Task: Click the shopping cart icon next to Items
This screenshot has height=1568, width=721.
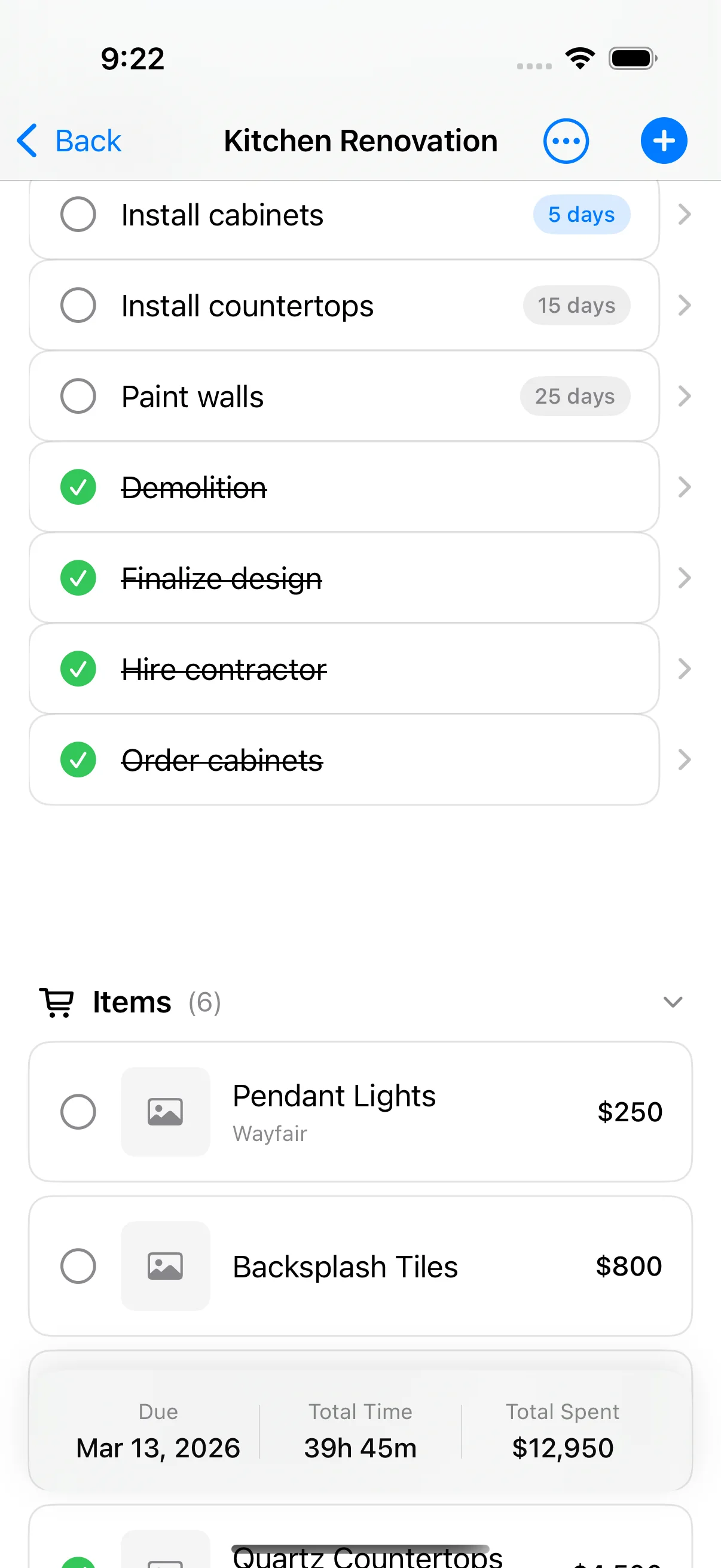Action: point(57,1001)
